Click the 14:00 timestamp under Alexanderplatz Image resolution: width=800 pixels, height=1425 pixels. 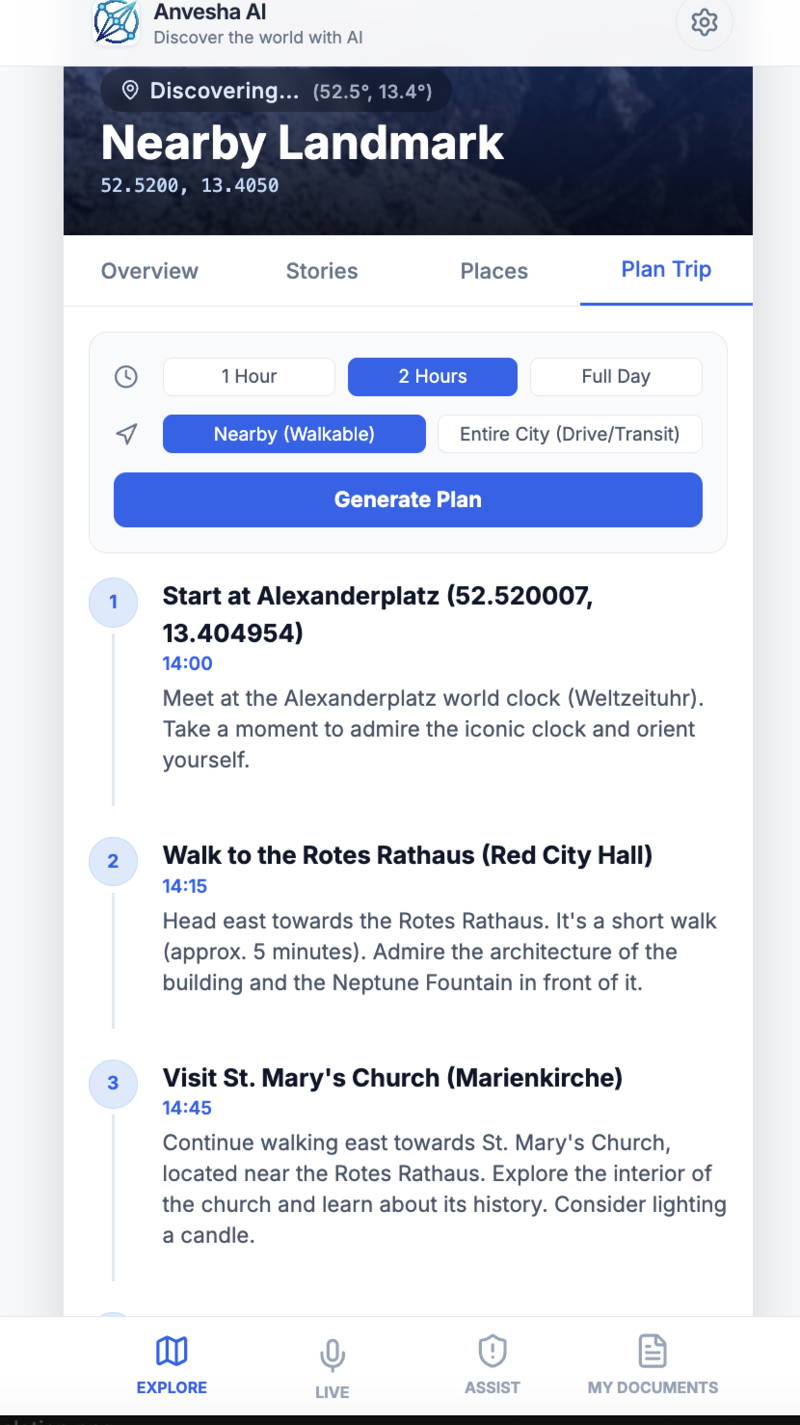click(x=187, y=663)
